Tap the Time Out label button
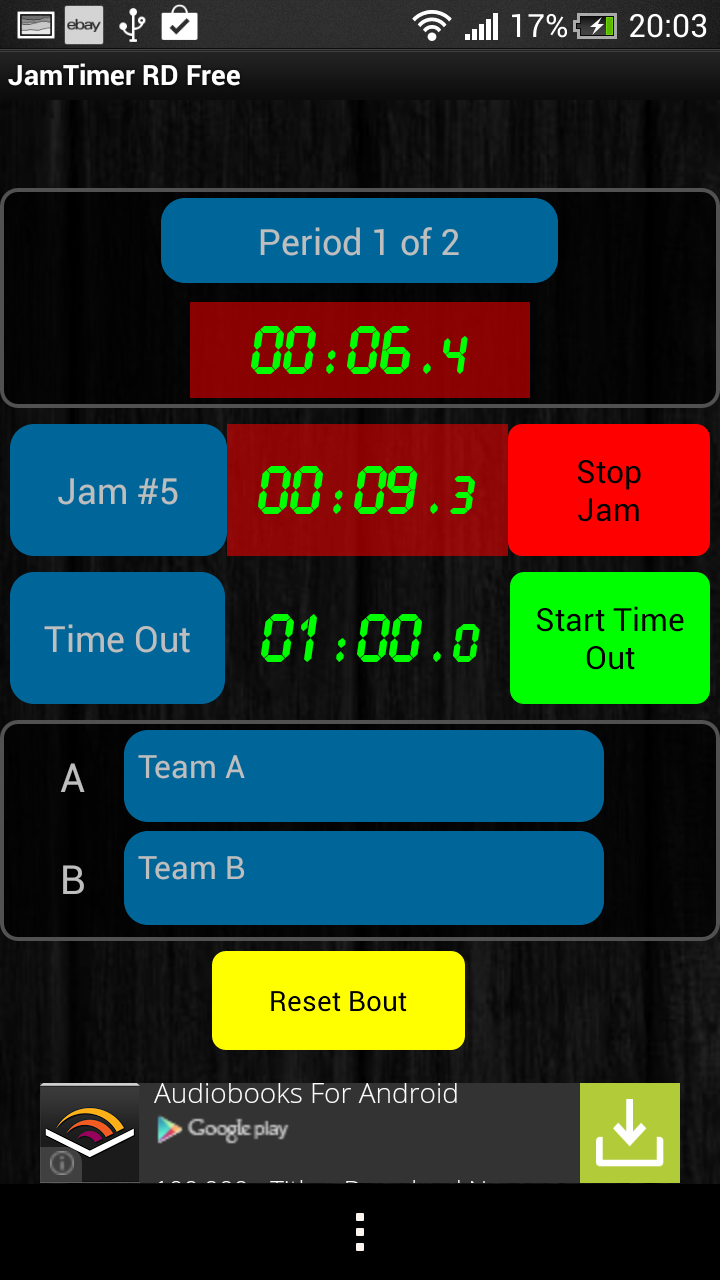 pyautogui.click(x=117, y=637)
